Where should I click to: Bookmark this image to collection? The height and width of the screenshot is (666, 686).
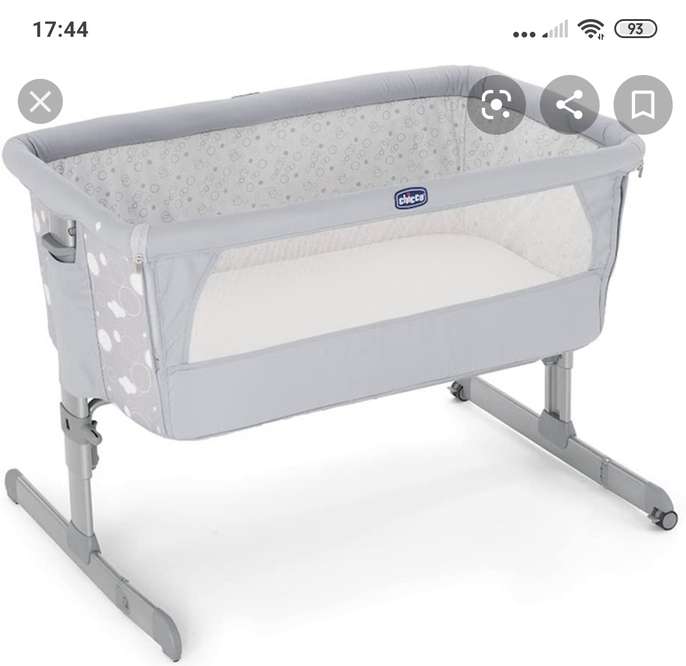642,105
